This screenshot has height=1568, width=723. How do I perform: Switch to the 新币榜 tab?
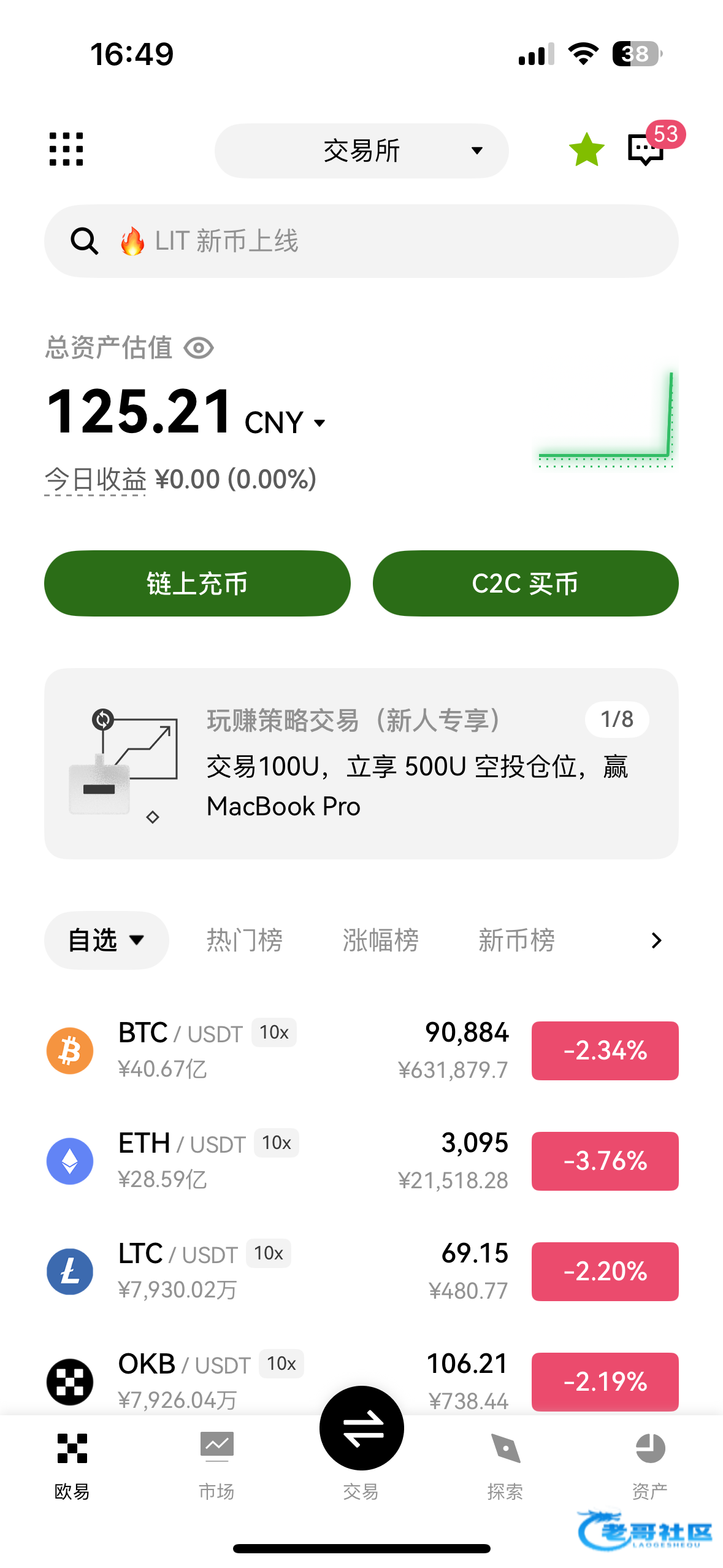pos(516,940)
